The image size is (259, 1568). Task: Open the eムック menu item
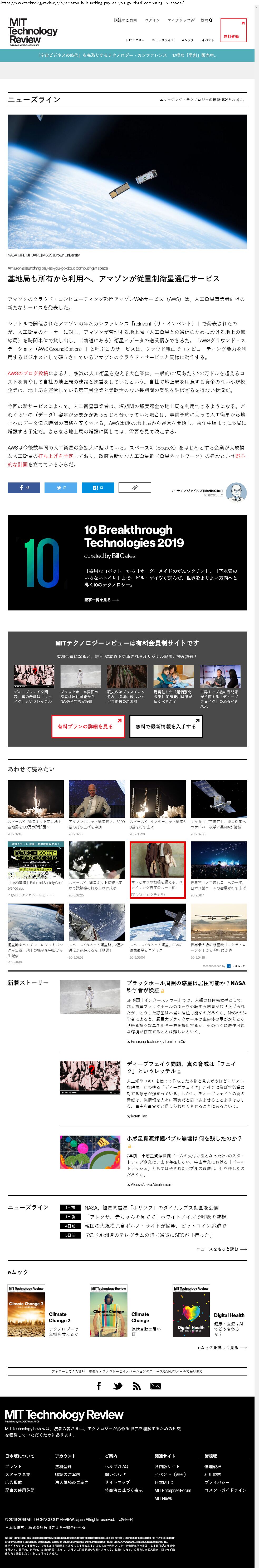click(x=188, y=40)
